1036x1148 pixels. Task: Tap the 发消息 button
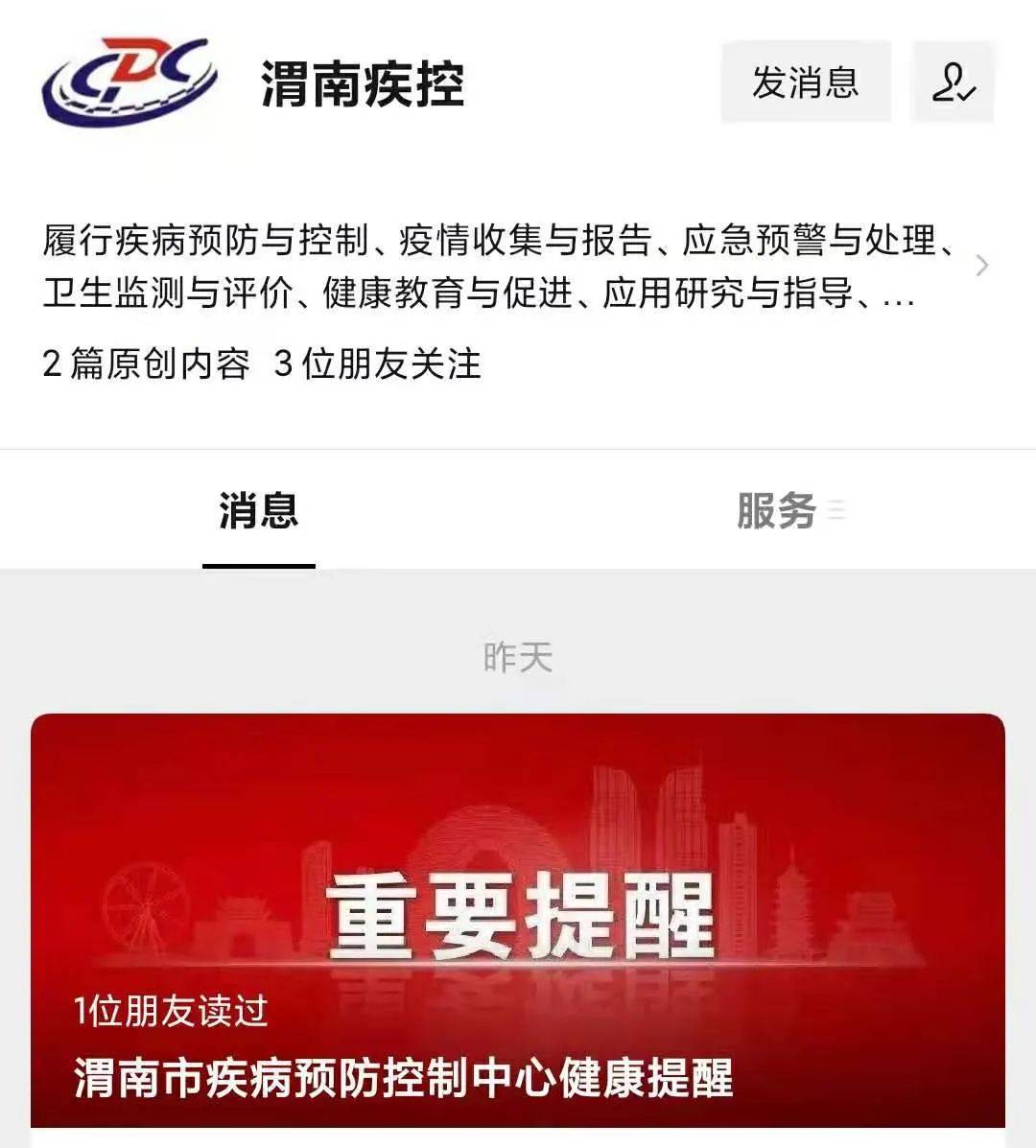[x=805, y=82]
